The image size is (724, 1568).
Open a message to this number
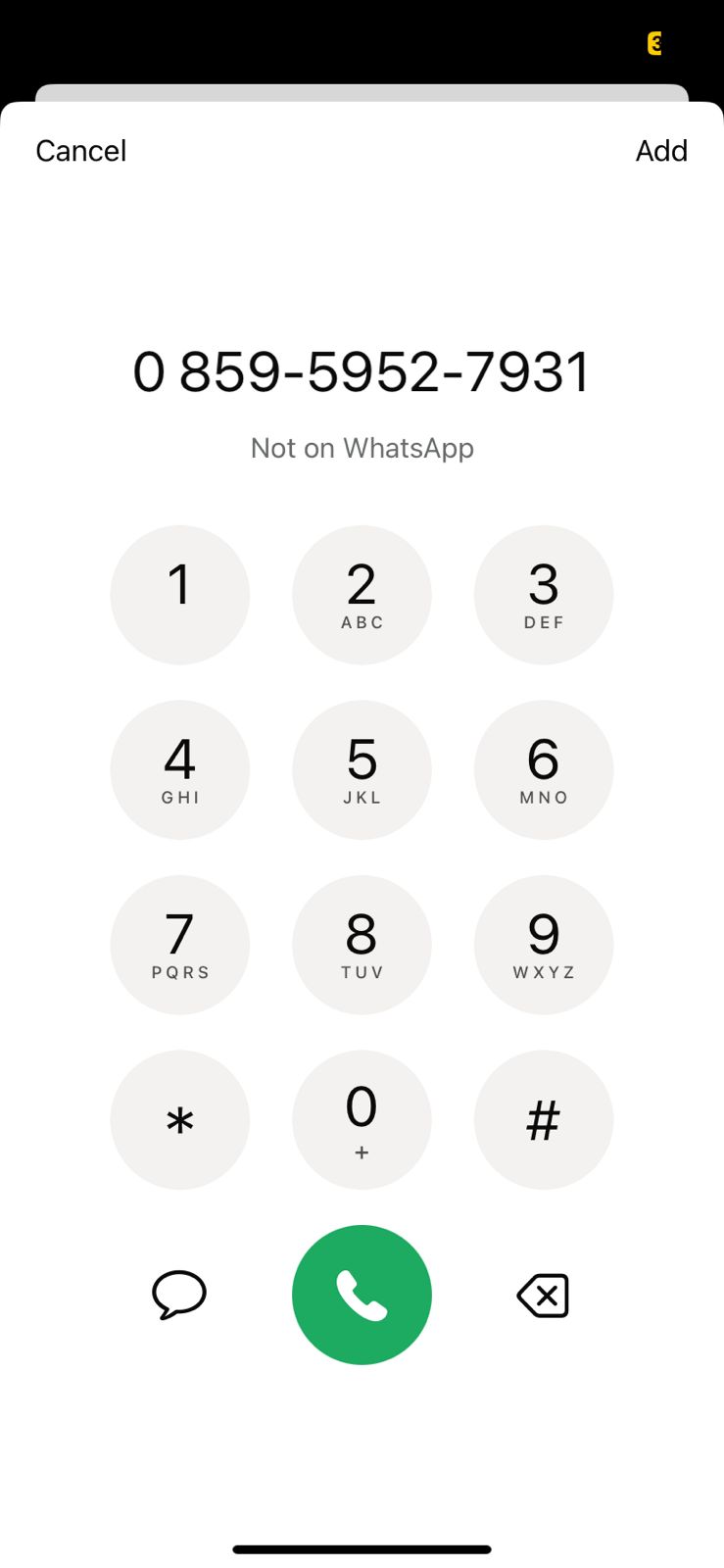179,1295
